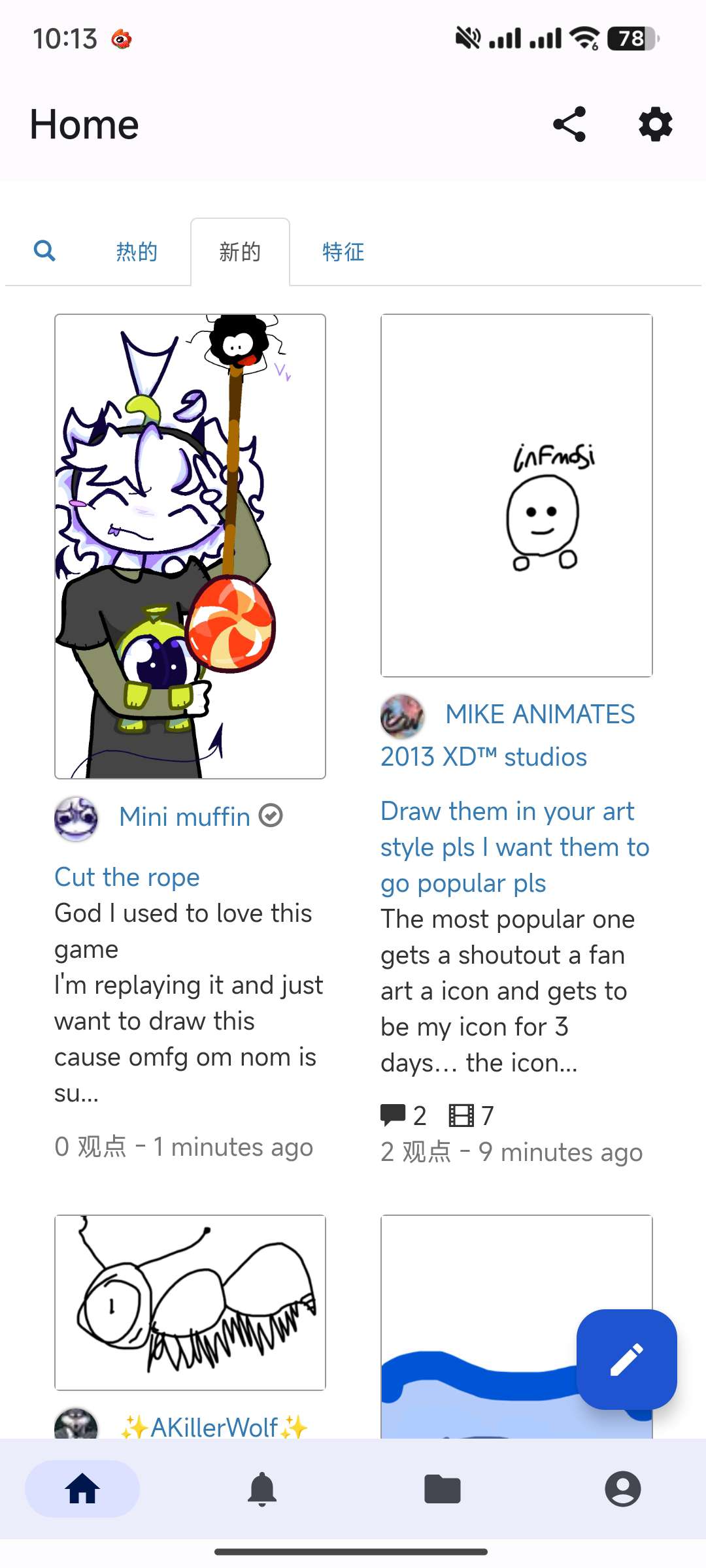
Task: Open the search tab
Action: 44,251
